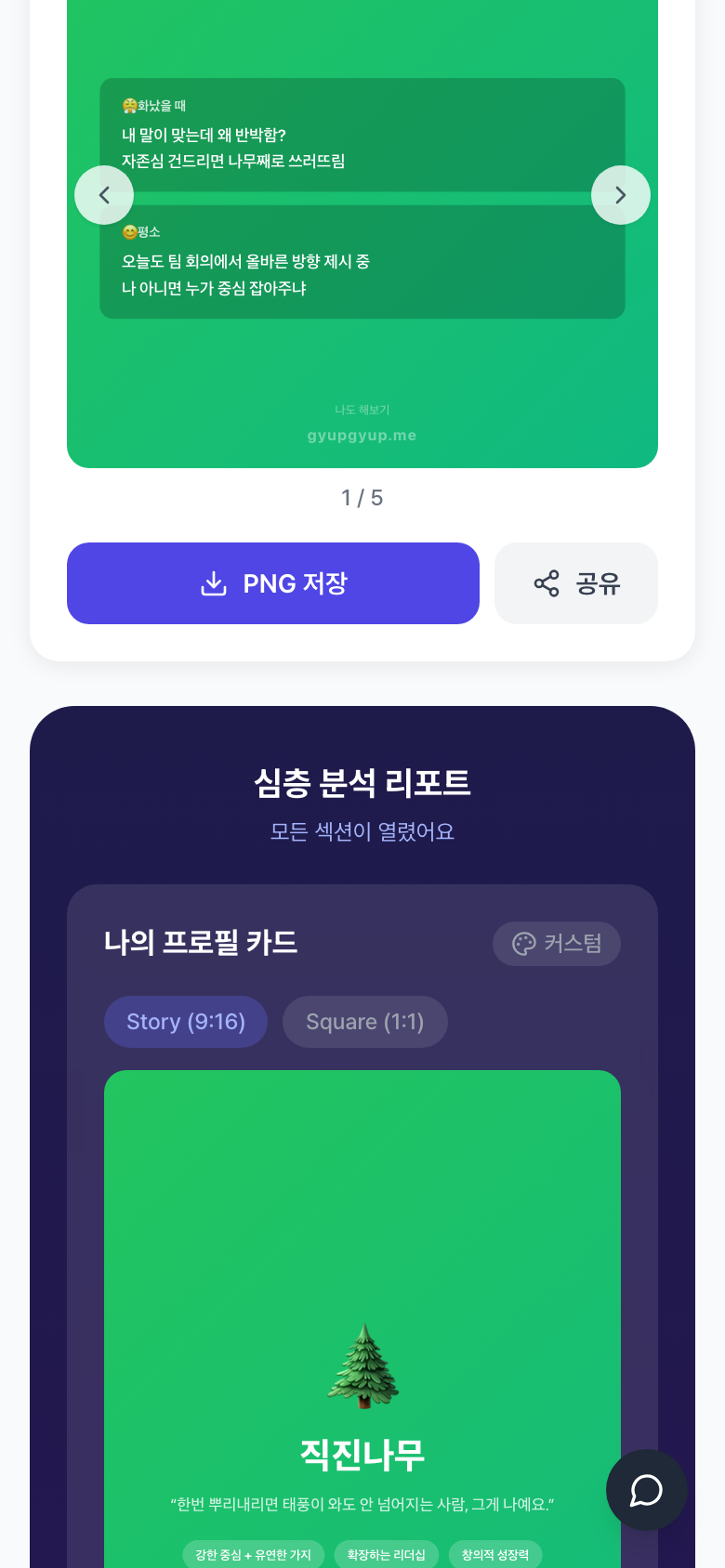Save the card using PNG 저장 button

(273, 583)
